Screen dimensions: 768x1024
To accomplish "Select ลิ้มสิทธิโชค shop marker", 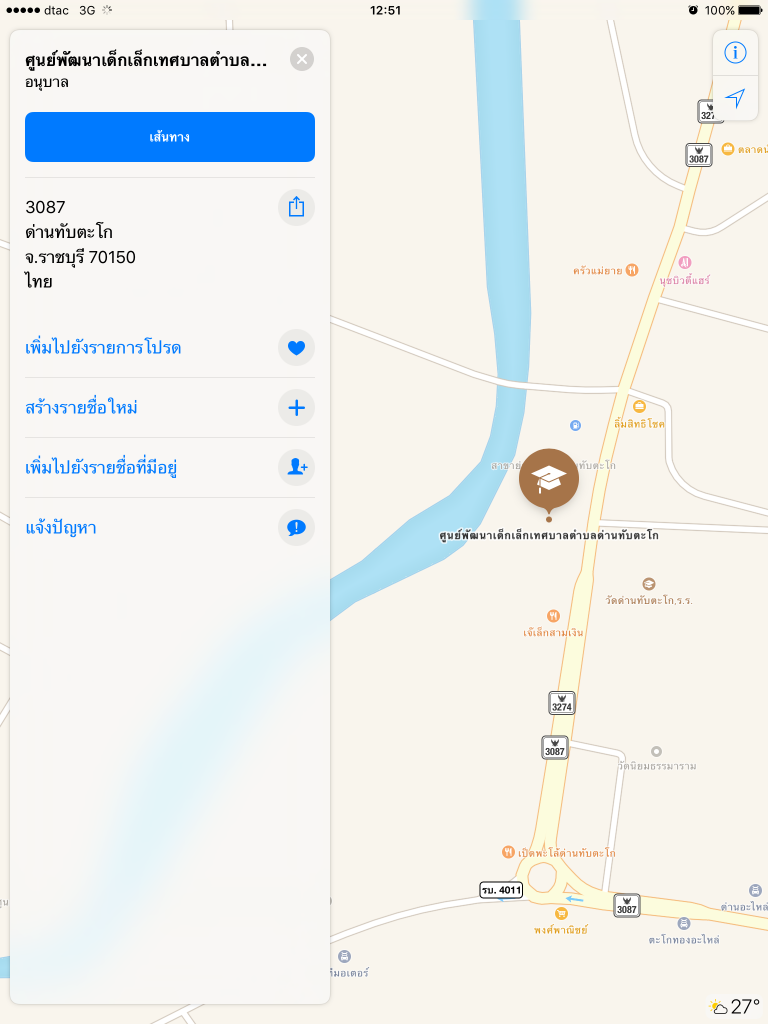I will point(640,407).
